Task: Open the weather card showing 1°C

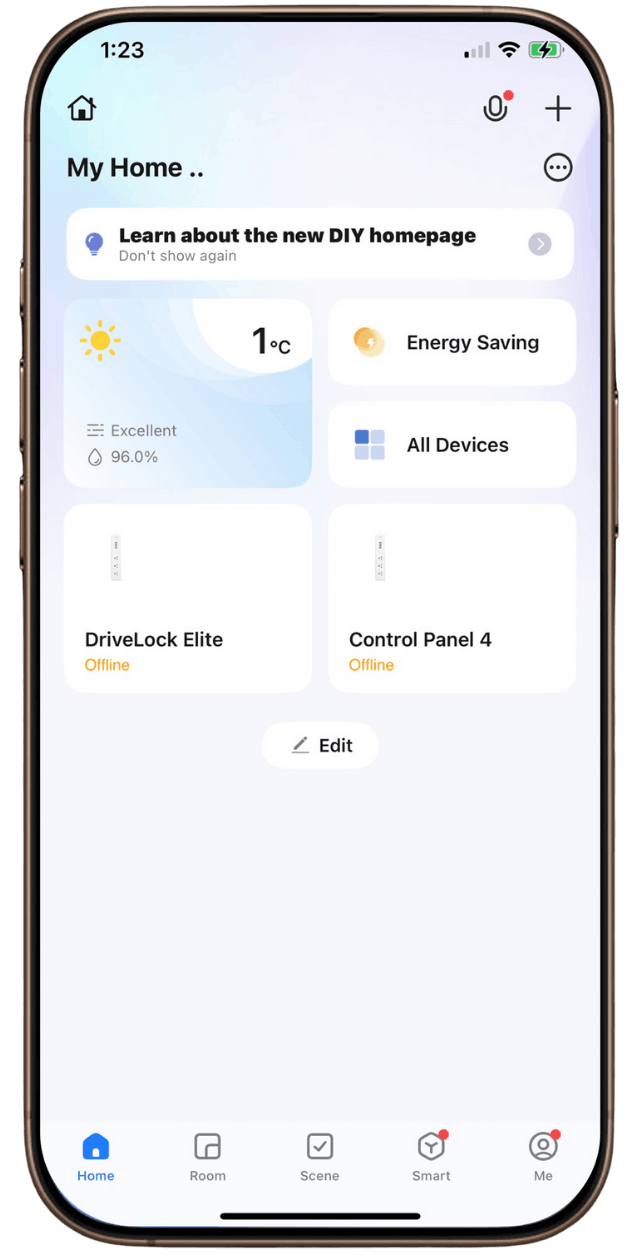Action: pos(188,393)
